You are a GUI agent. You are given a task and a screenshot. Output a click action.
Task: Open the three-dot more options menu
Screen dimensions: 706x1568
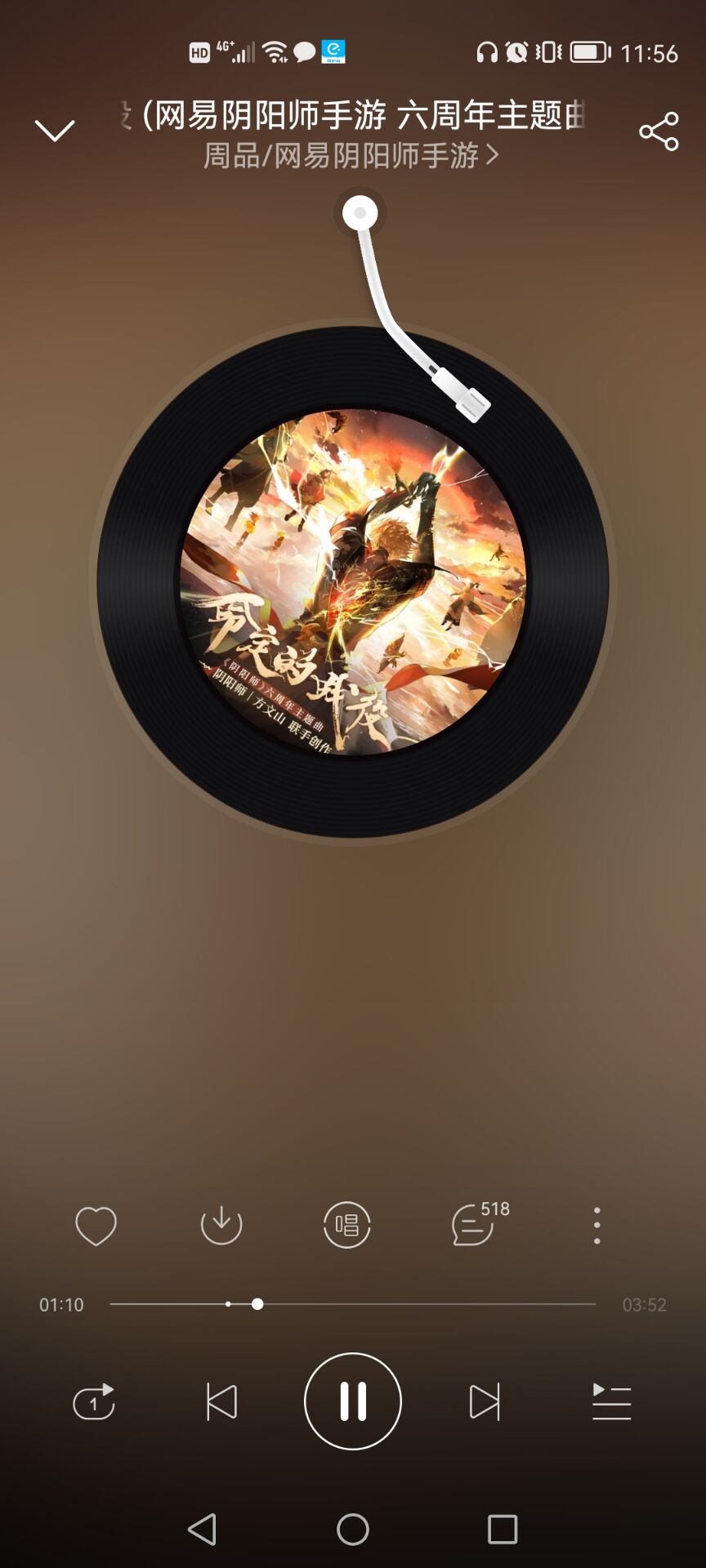pos(597,1225)
